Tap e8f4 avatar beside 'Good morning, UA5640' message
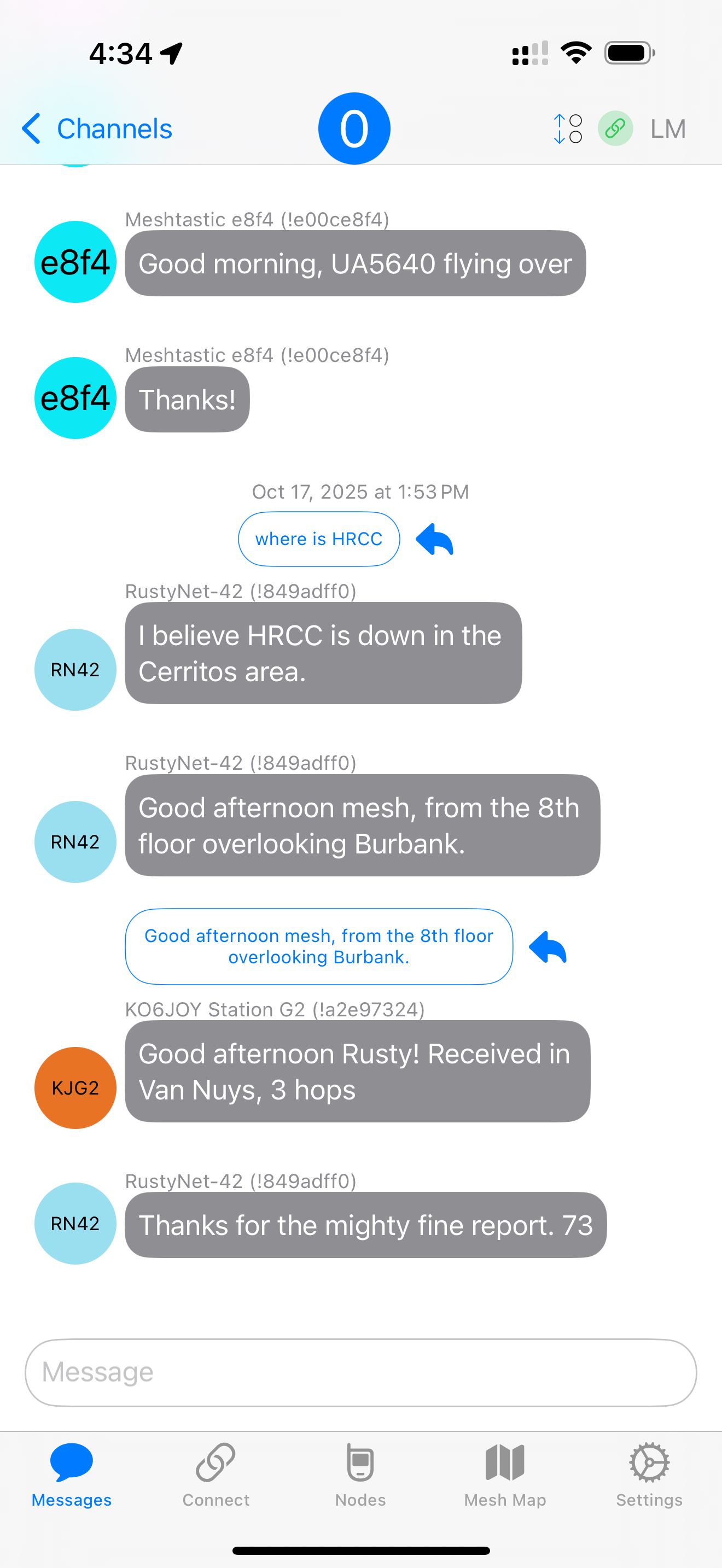The width and height of the screenshot is (722, 1568). pos(75,262)
